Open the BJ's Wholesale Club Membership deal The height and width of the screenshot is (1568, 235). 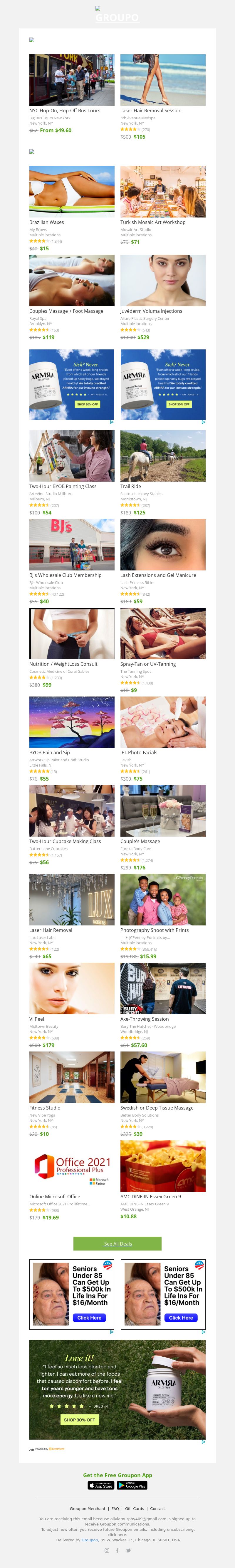71,544
